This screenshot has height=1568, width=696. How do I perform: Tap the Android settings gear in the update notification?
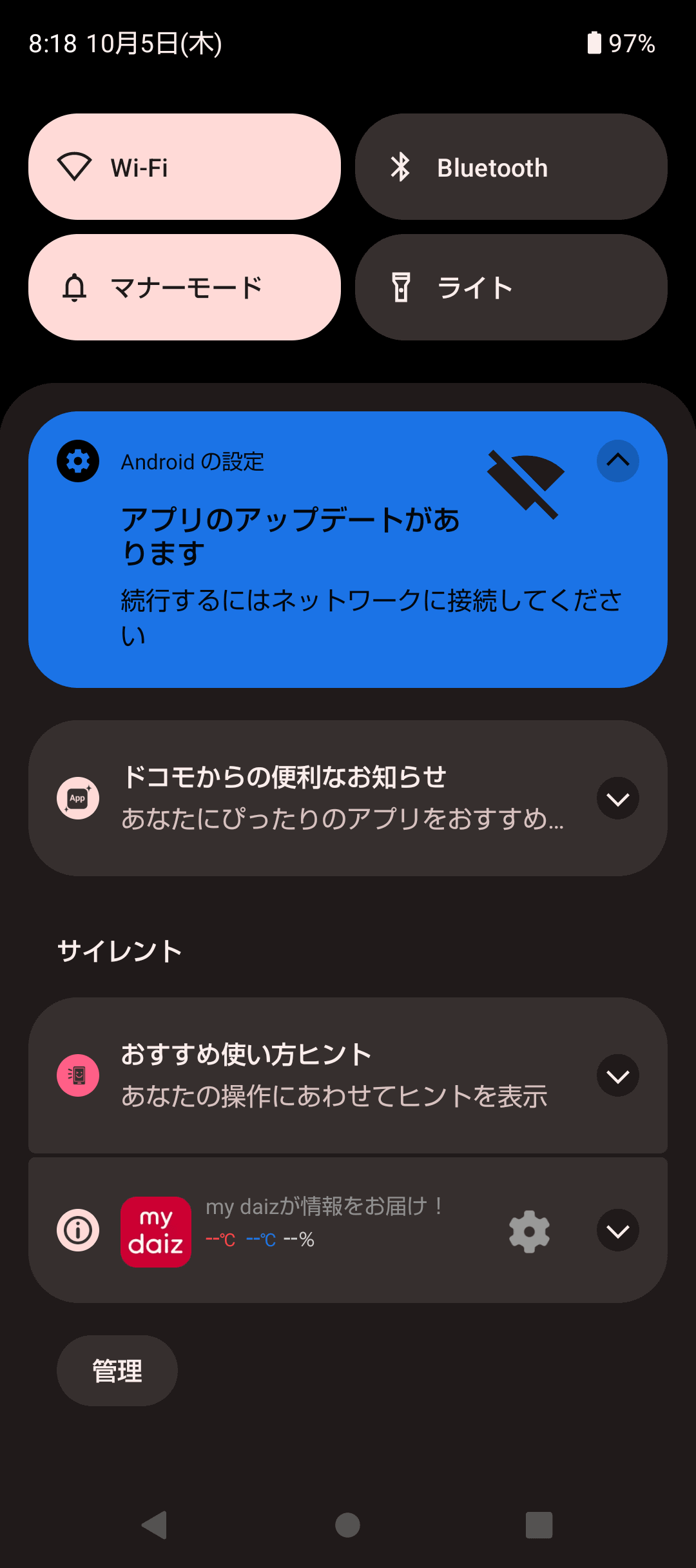(x=77, y=461)
